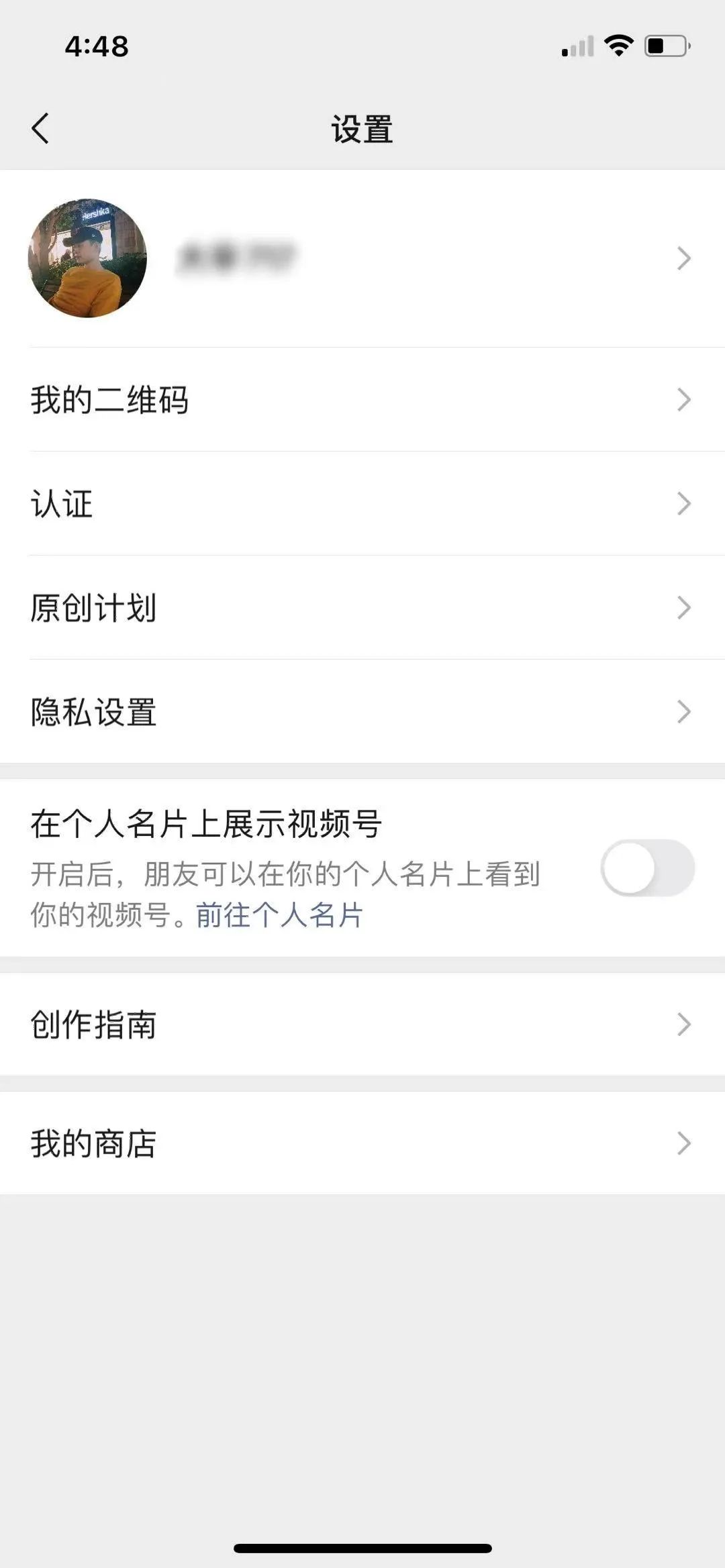
Task: Open 我的二维码
Action: [x=362, y=400]
